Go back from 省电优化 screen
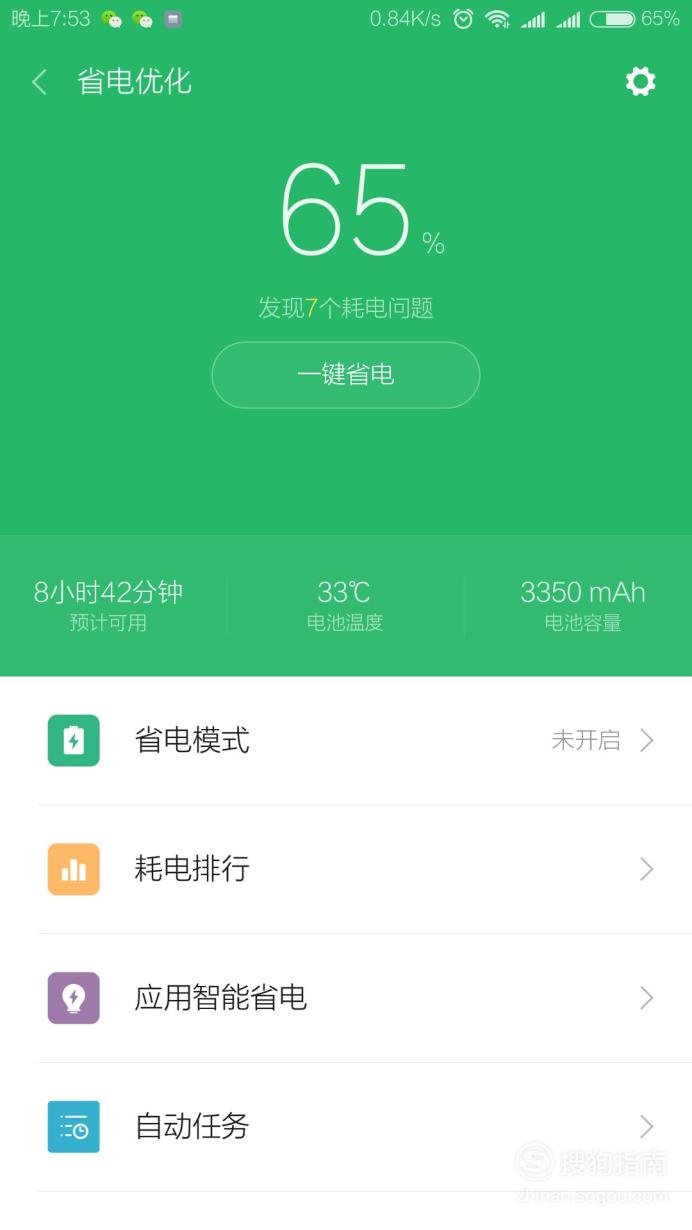Screen dimensions: 692x1230 click(40, 82)
